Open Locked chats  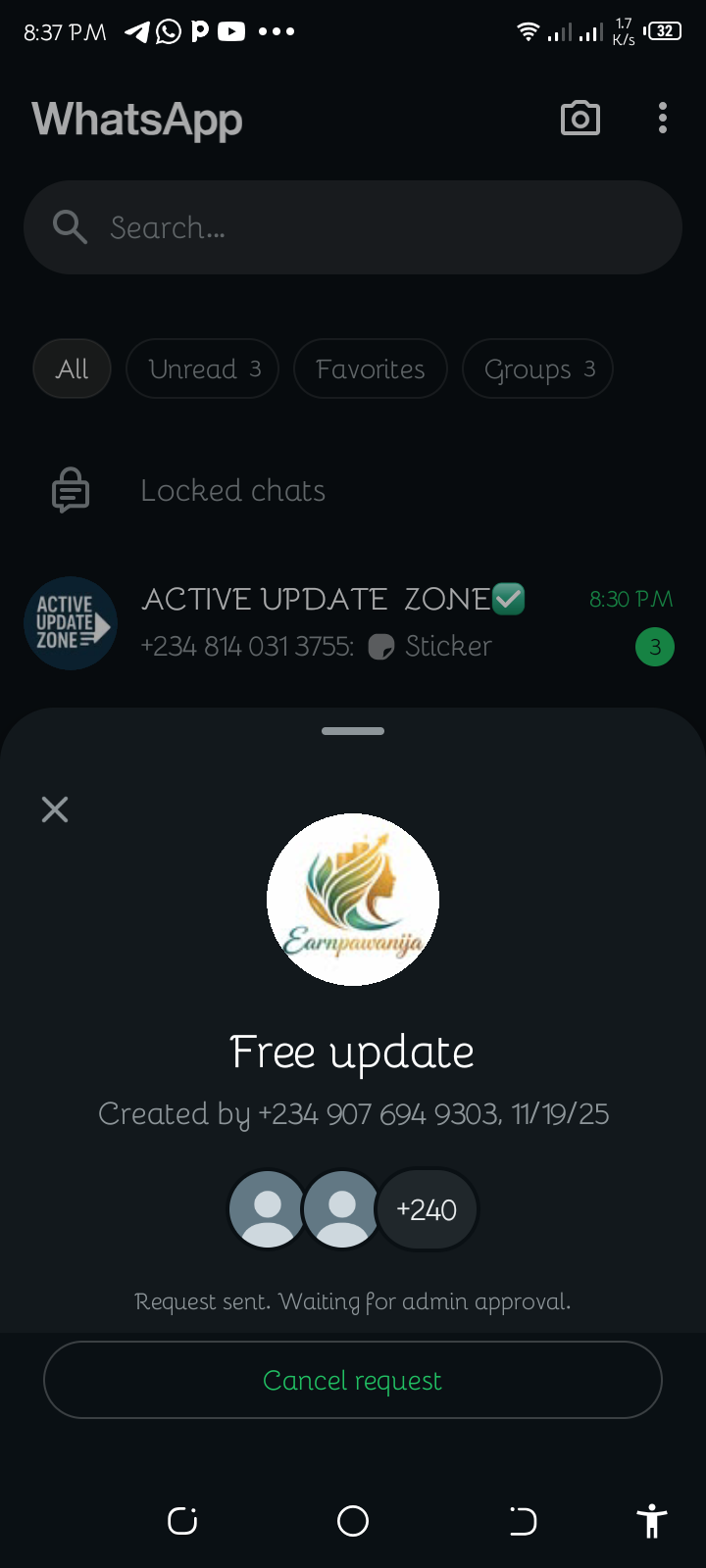tap(232, 490)
